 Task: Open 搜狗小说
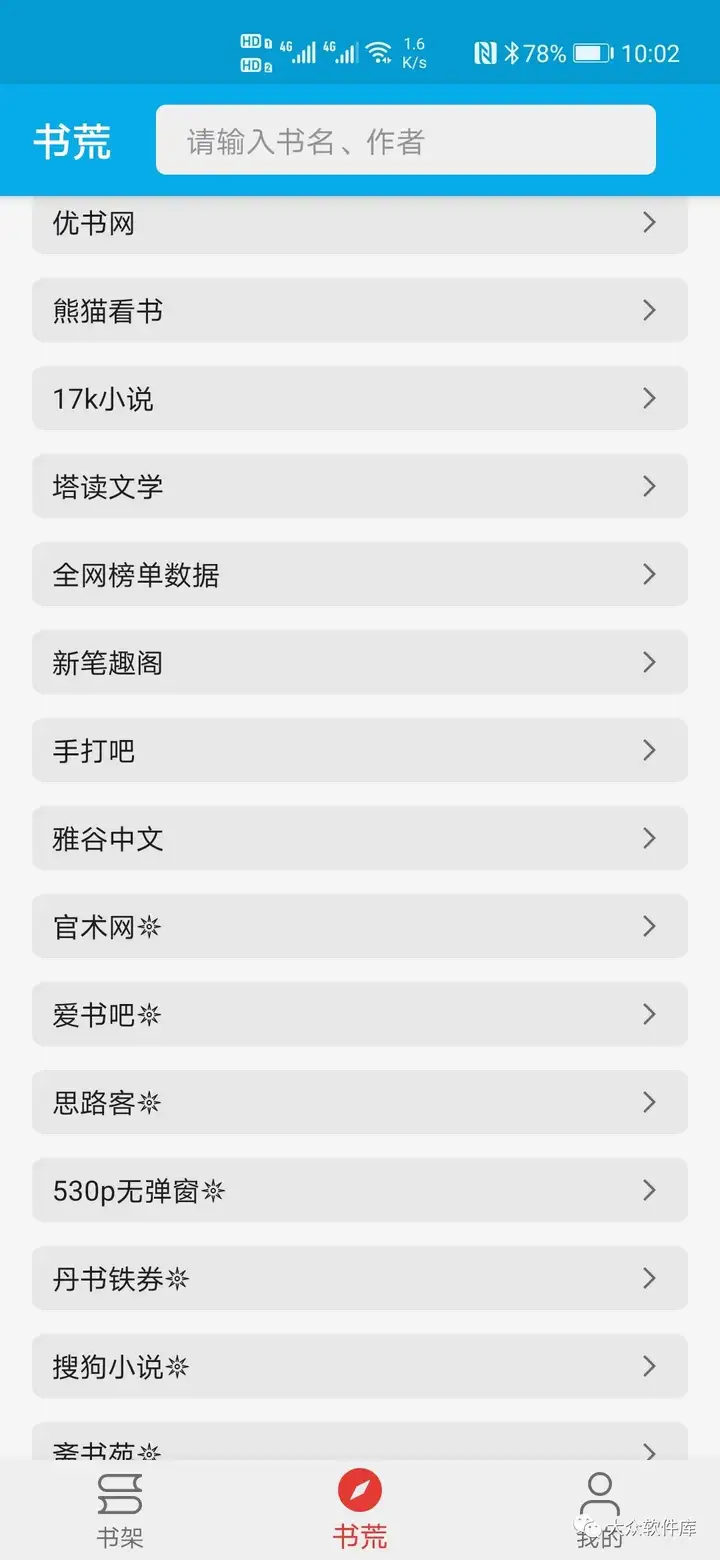360,1366
